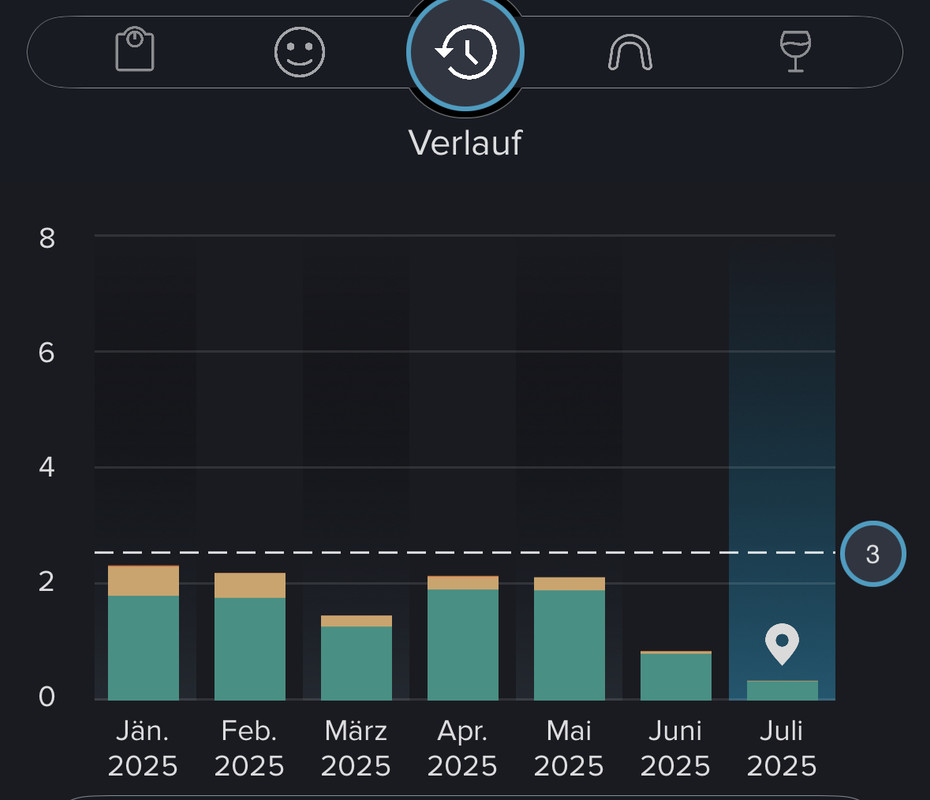The image size is (930, 800).
Task: Switch to the arch-shaped icon tab
Action: click(630, 51)
